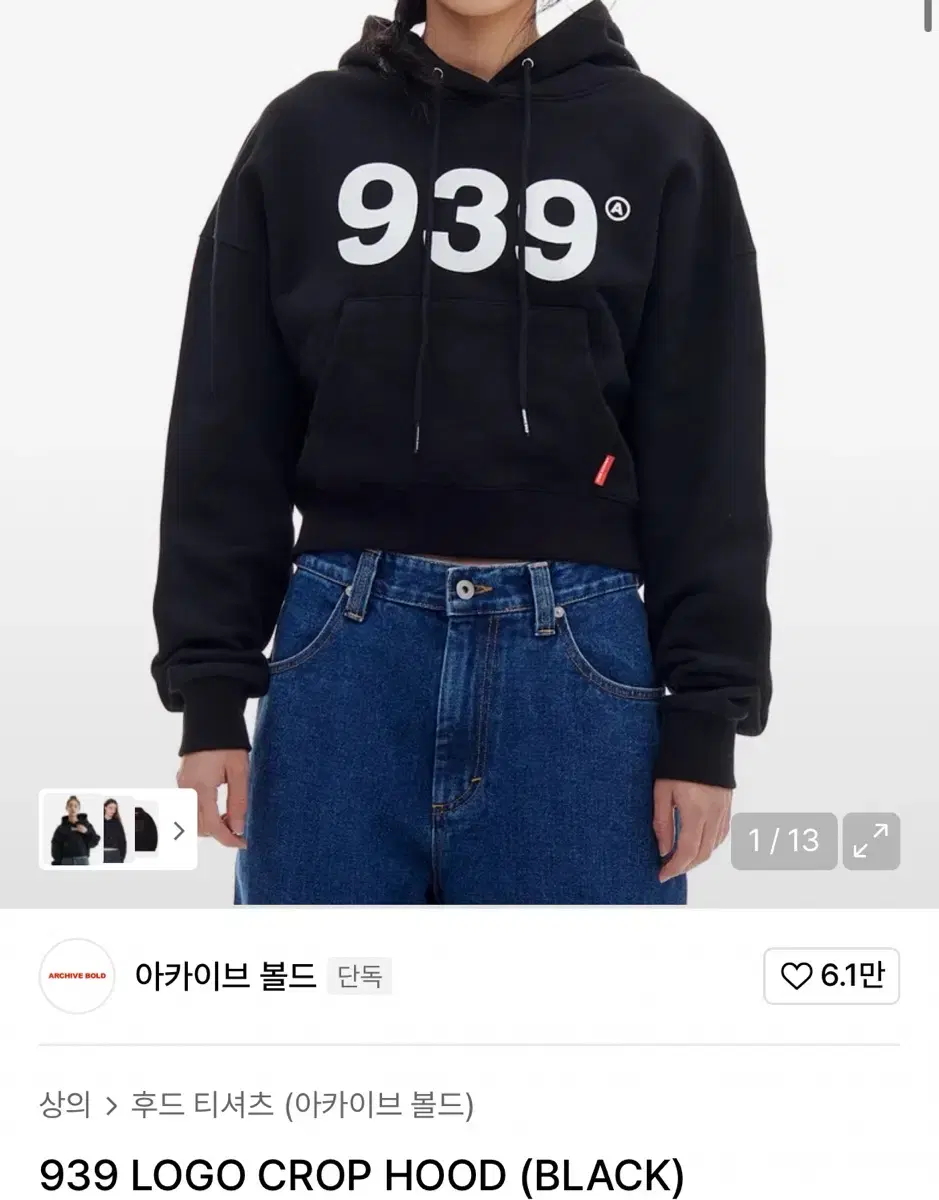939x1200 pixels.
Task: Tap the right chevron beside the photo thumbnails
Action: [x=177, y=830]
